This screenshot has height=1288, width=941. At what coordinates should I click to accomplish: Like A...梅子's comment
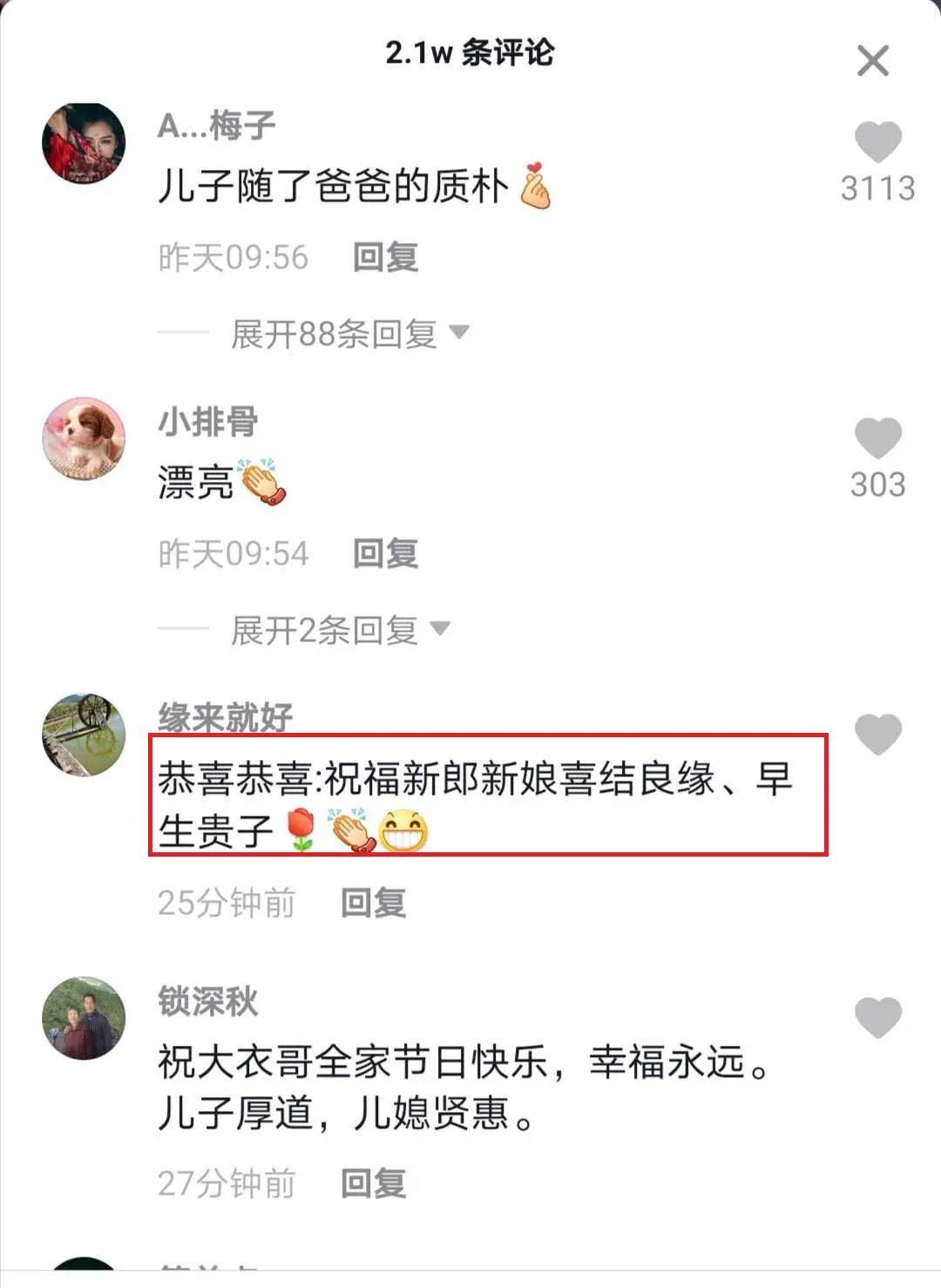[877, 142]
